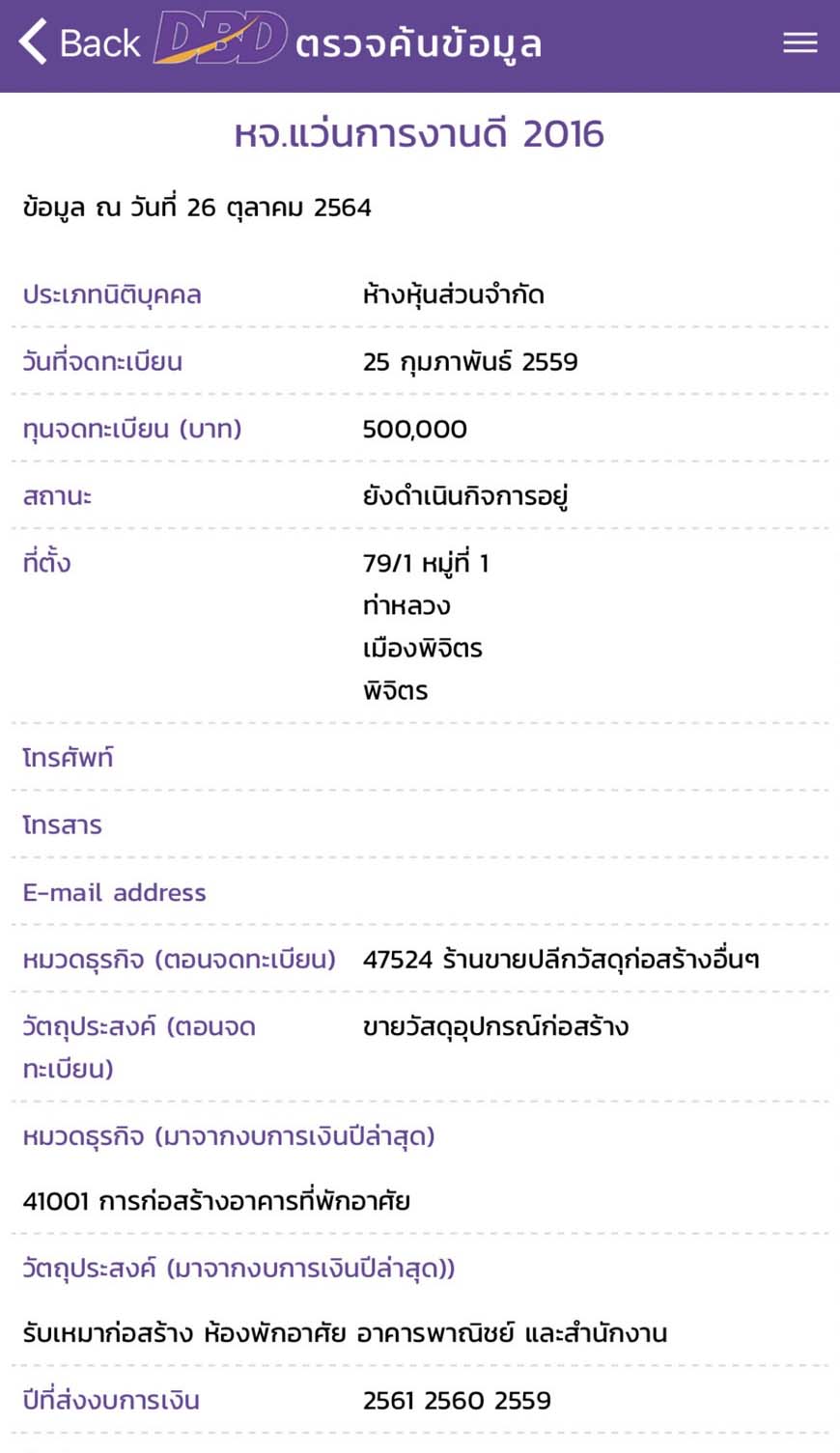Open the hamburger menu
The height and width of the screenshot is (1453, 840).
tap(799, 43)
